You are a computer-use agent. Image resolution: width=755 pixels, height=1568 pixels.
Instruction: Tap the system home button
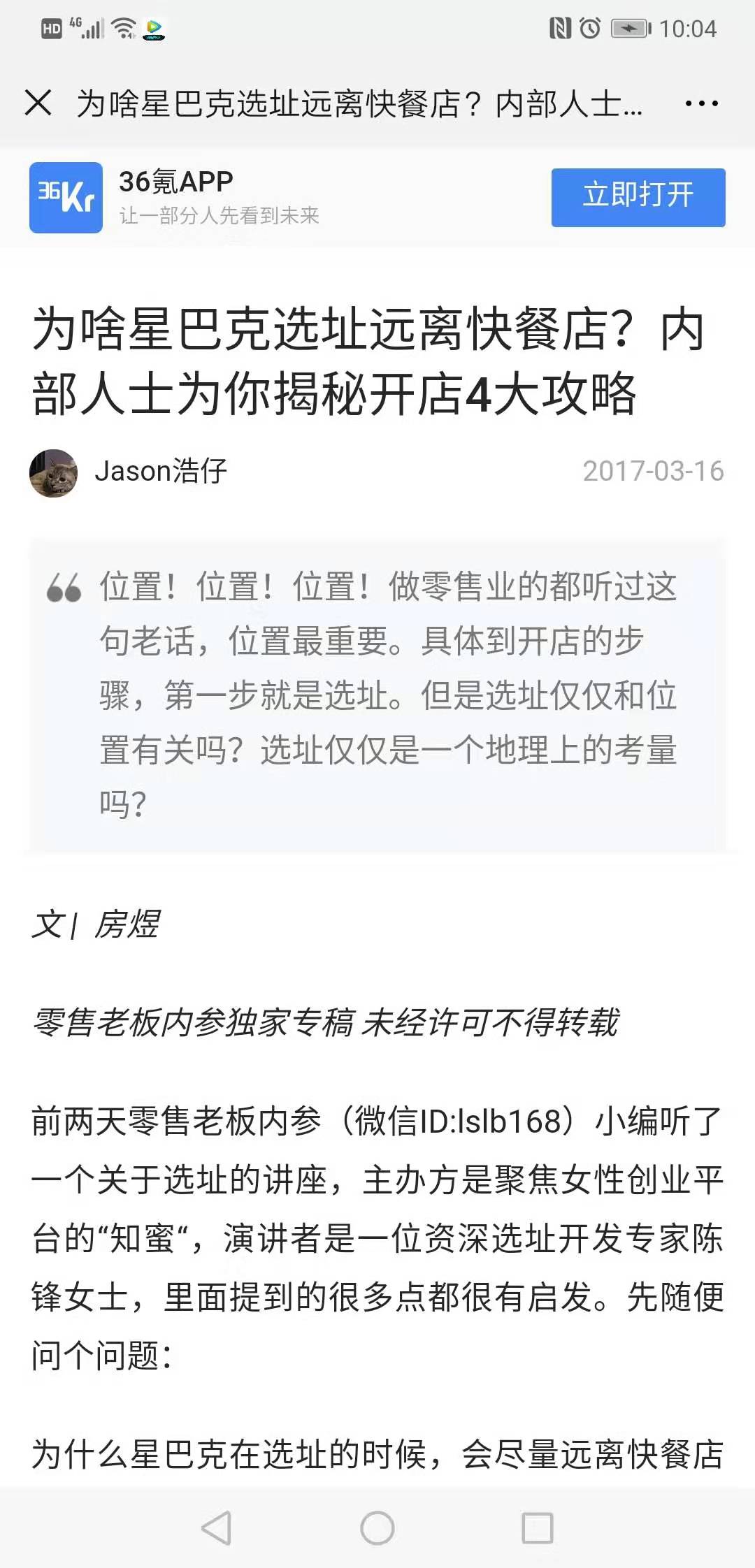click(377, 1527)
